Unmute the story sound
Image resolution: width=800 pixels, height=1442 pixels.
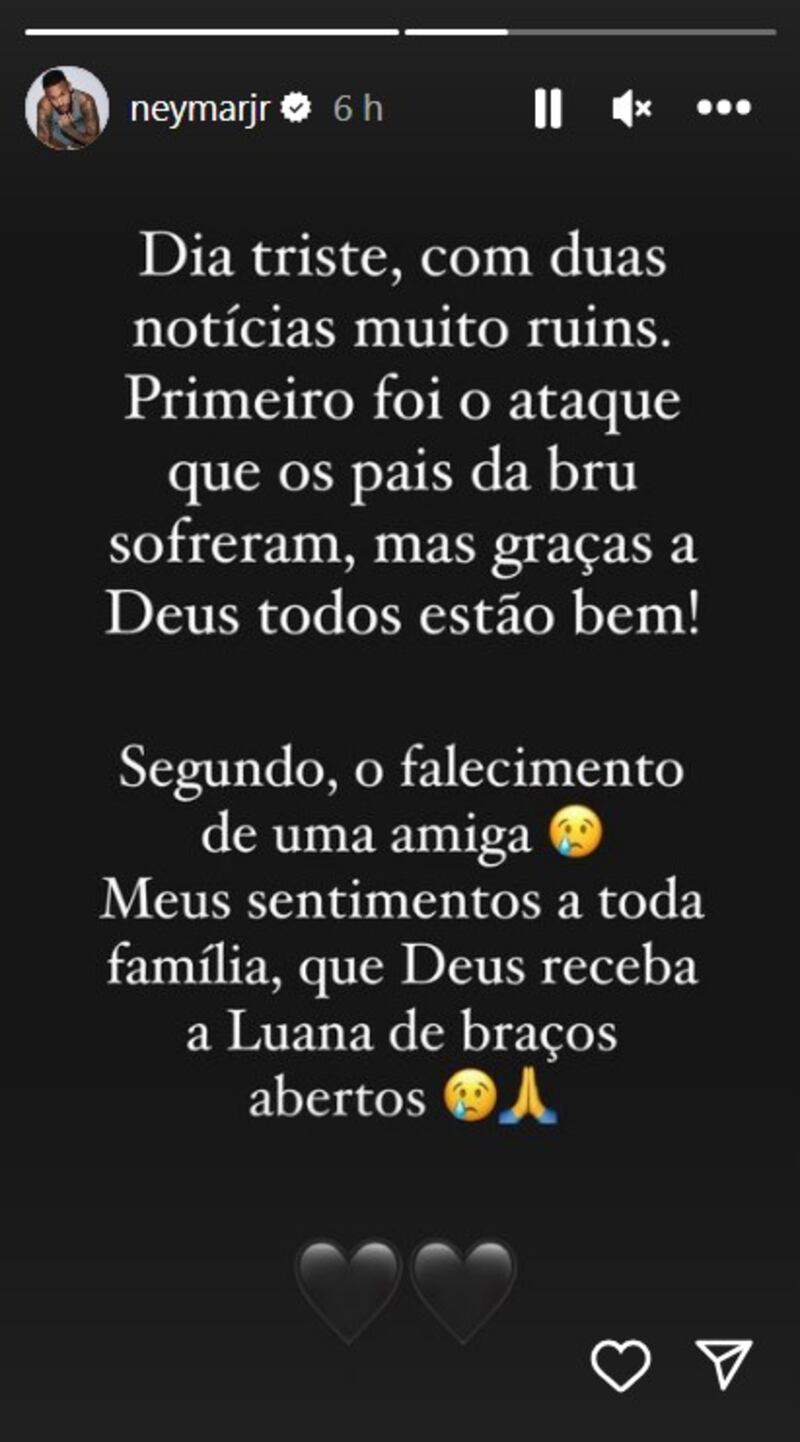[x=631, y=109]
